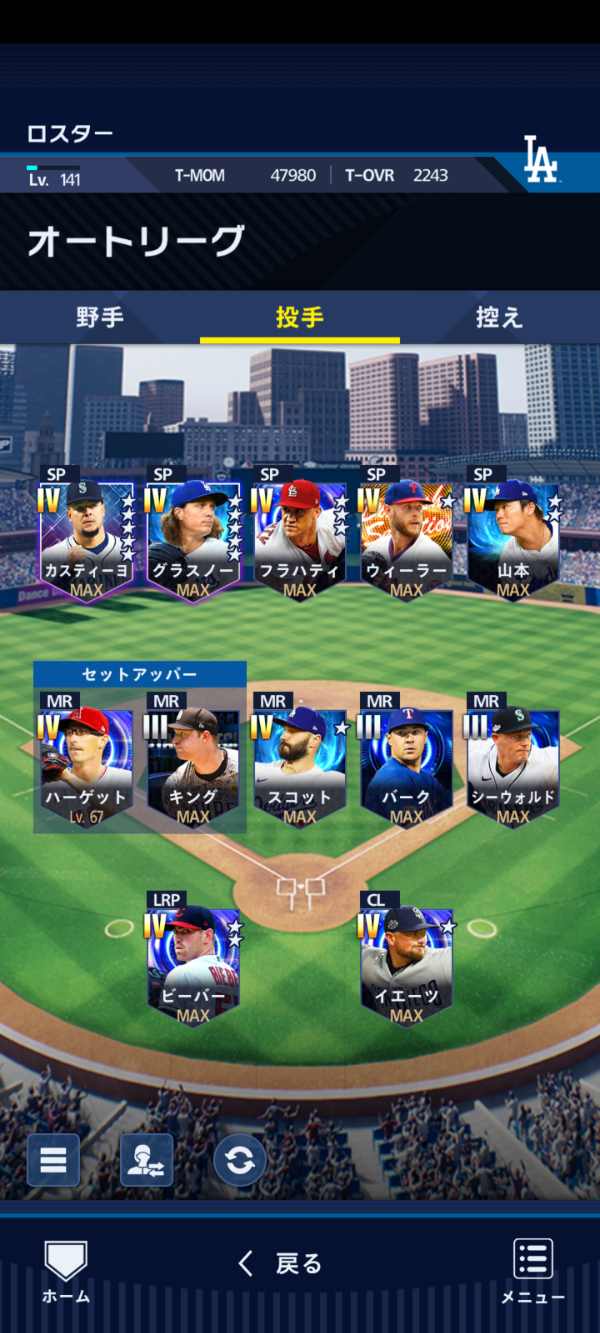
Task: Tap the player swap icon
Action: click(146, 1160)
